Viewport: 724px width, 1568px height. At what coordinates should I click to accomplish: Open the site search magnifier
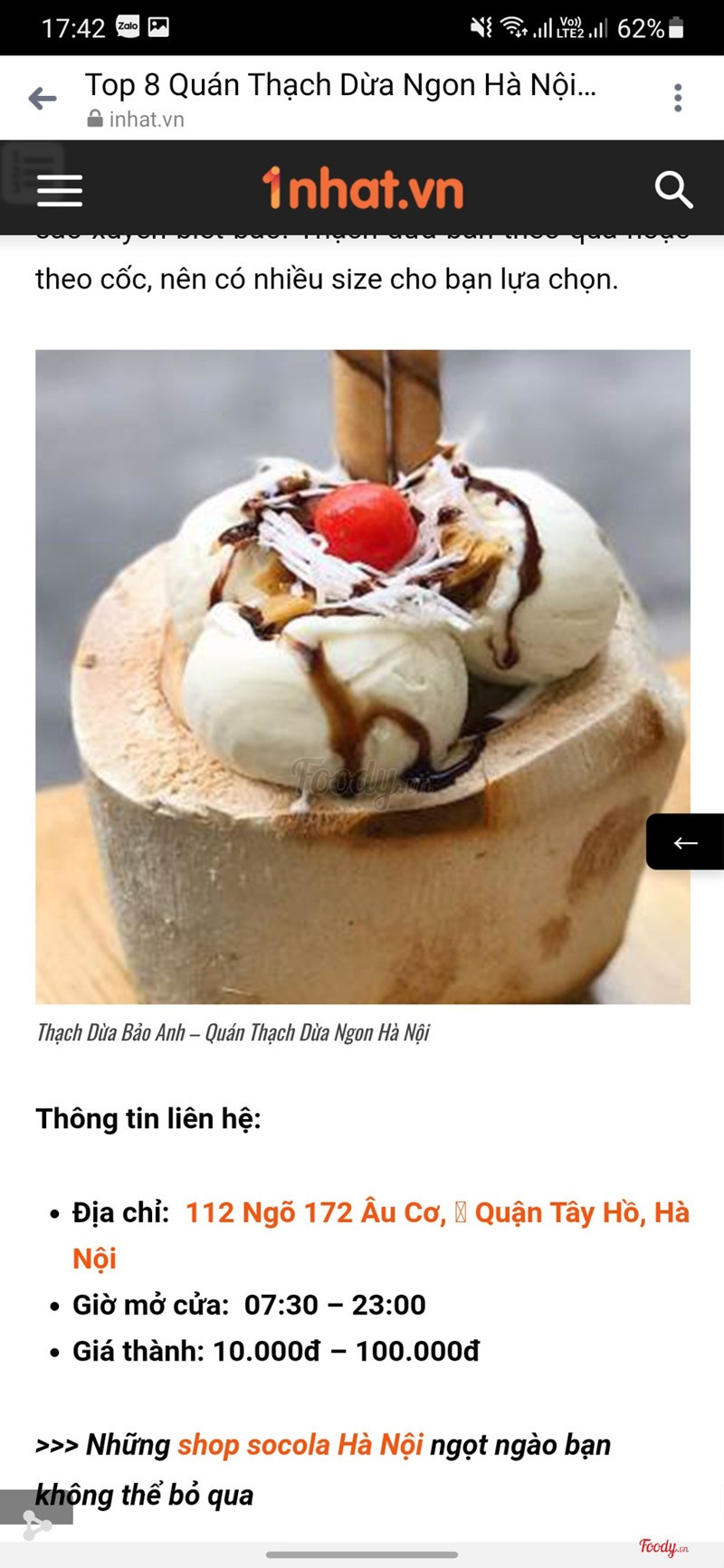673,190
